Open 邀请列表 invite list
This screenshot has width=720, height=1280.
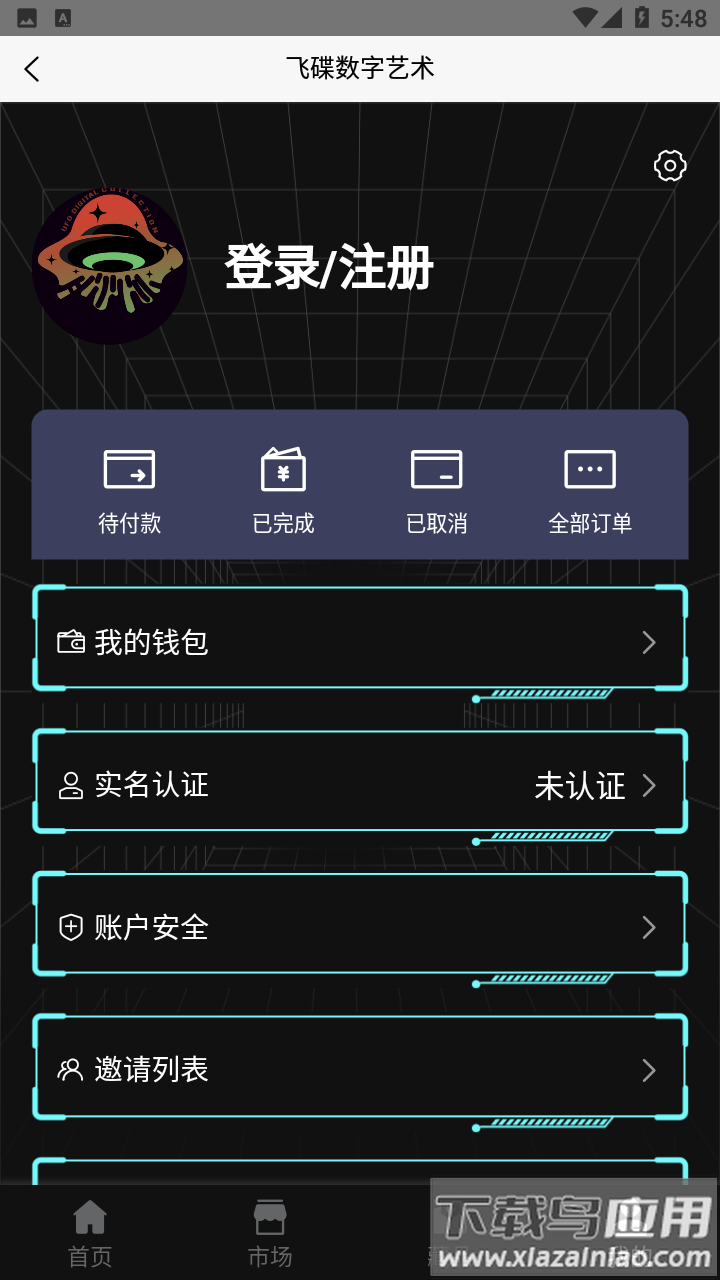[x=360, y=1070]
